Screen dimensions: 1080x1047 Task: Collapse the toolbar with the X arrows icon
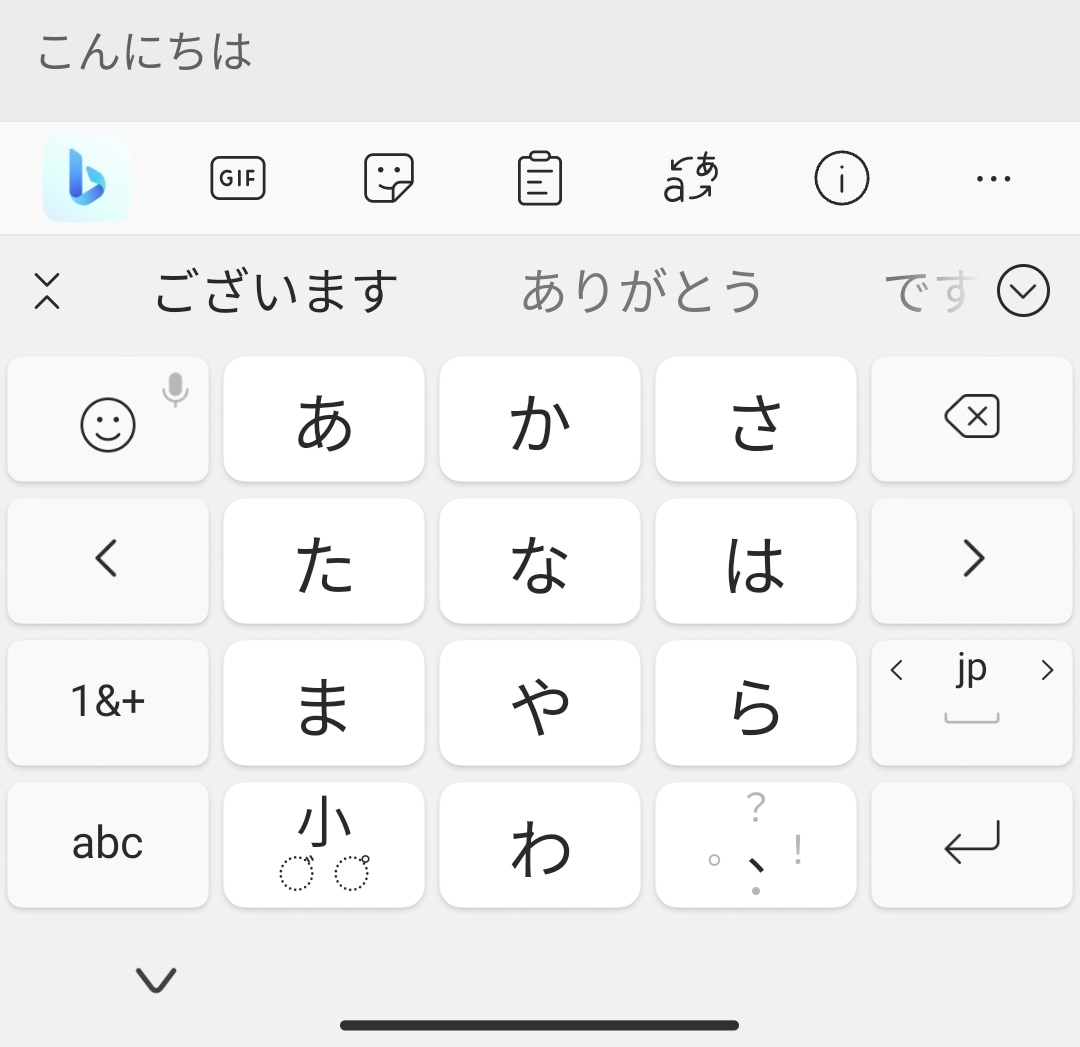(47, 291)
